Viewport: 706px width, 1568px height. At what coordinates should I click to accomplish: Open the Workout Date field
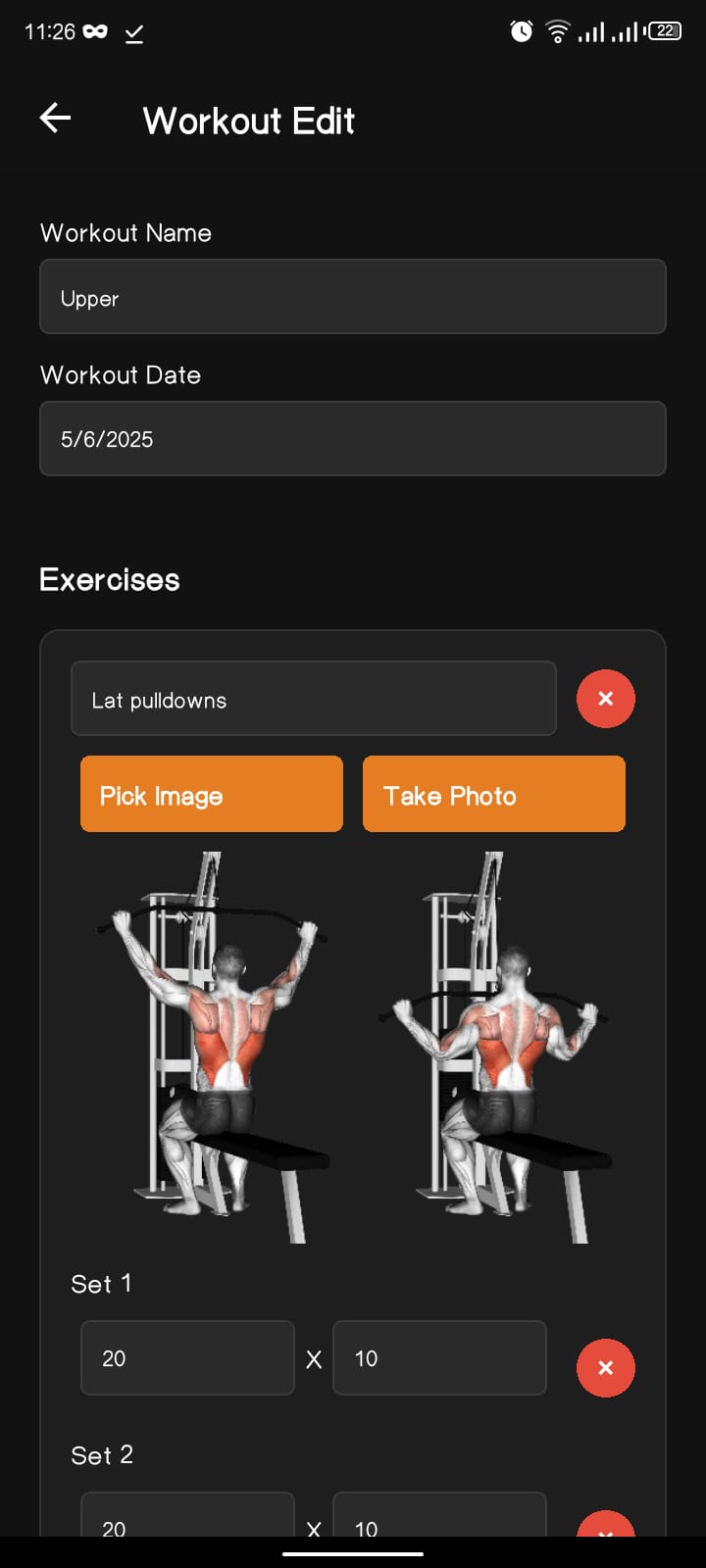[353, 439]
